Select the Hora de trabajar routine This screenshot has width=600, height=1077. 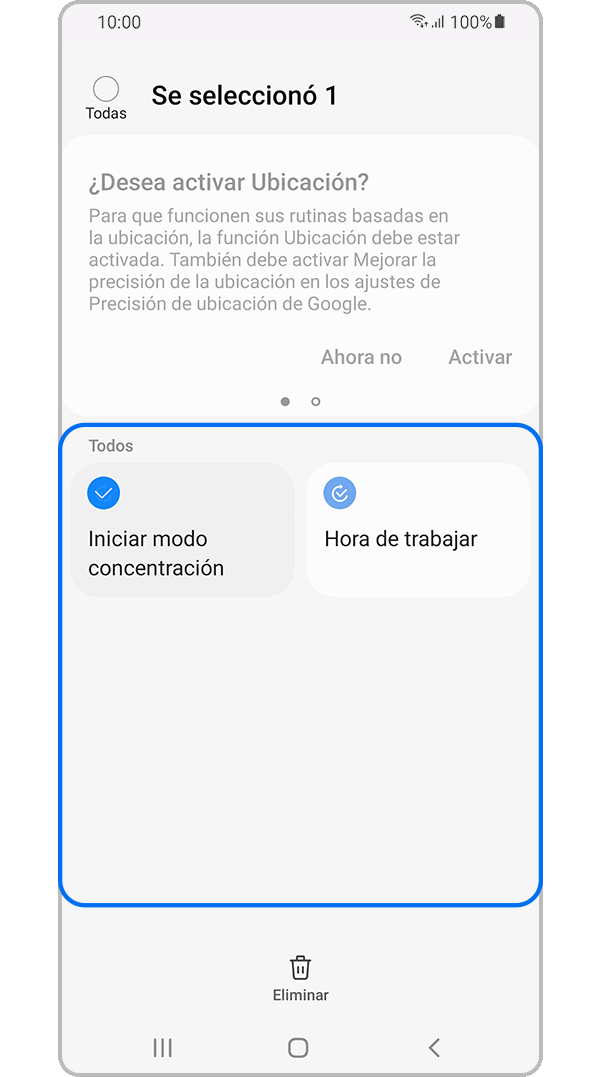tap(341, 493)
